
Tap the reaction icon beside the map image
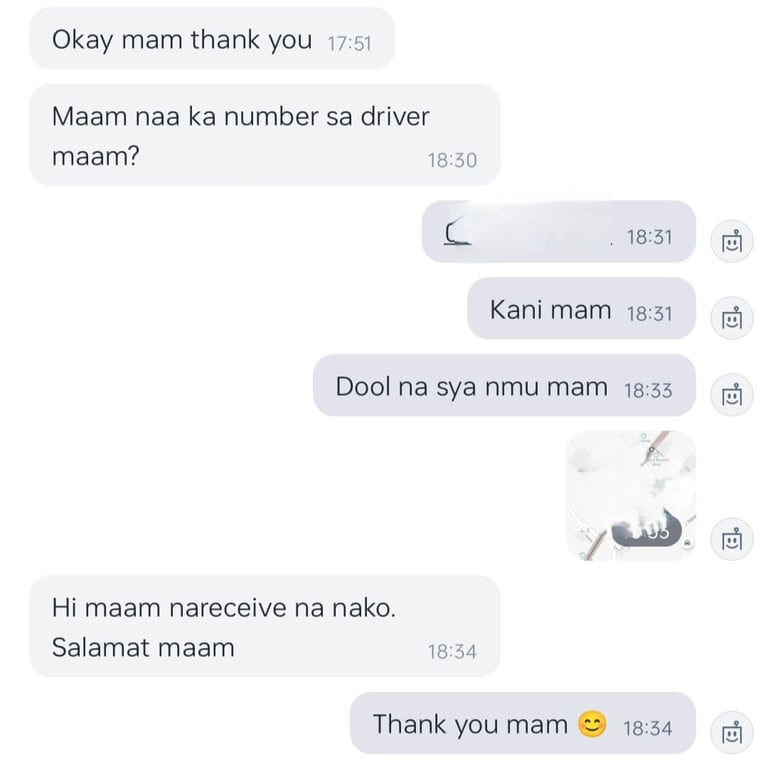732,539
